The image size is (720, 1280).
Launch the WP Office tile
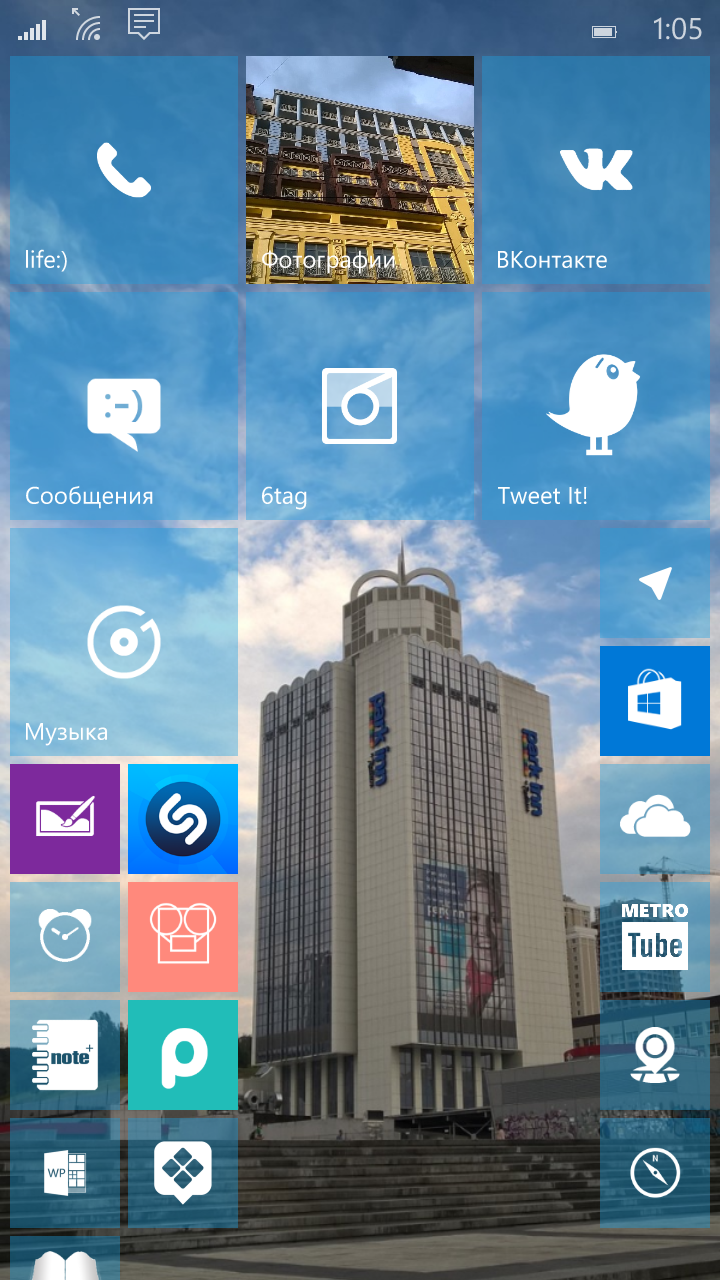[65, 1173]
